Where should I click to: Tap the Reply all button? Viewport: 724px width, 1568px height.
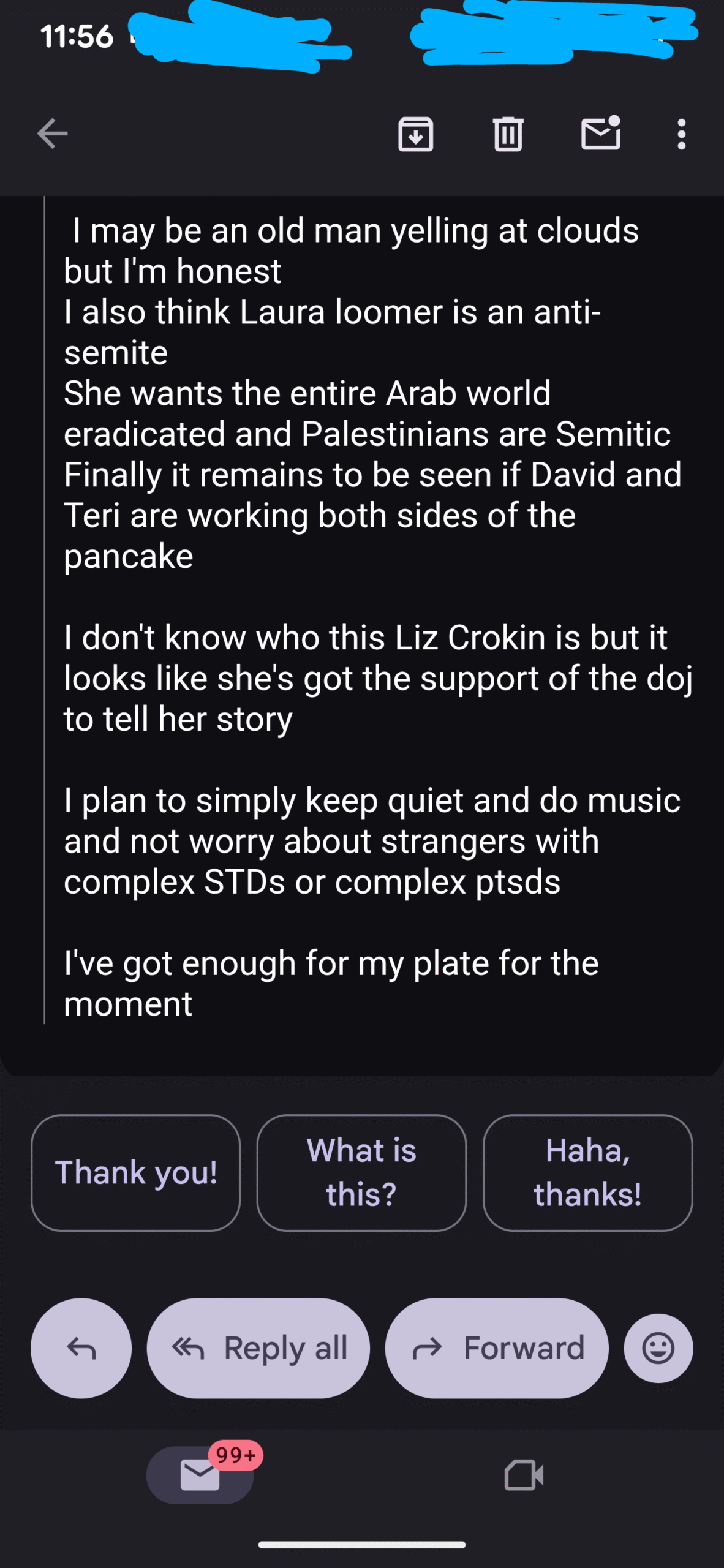click(x=258, y=1348)
